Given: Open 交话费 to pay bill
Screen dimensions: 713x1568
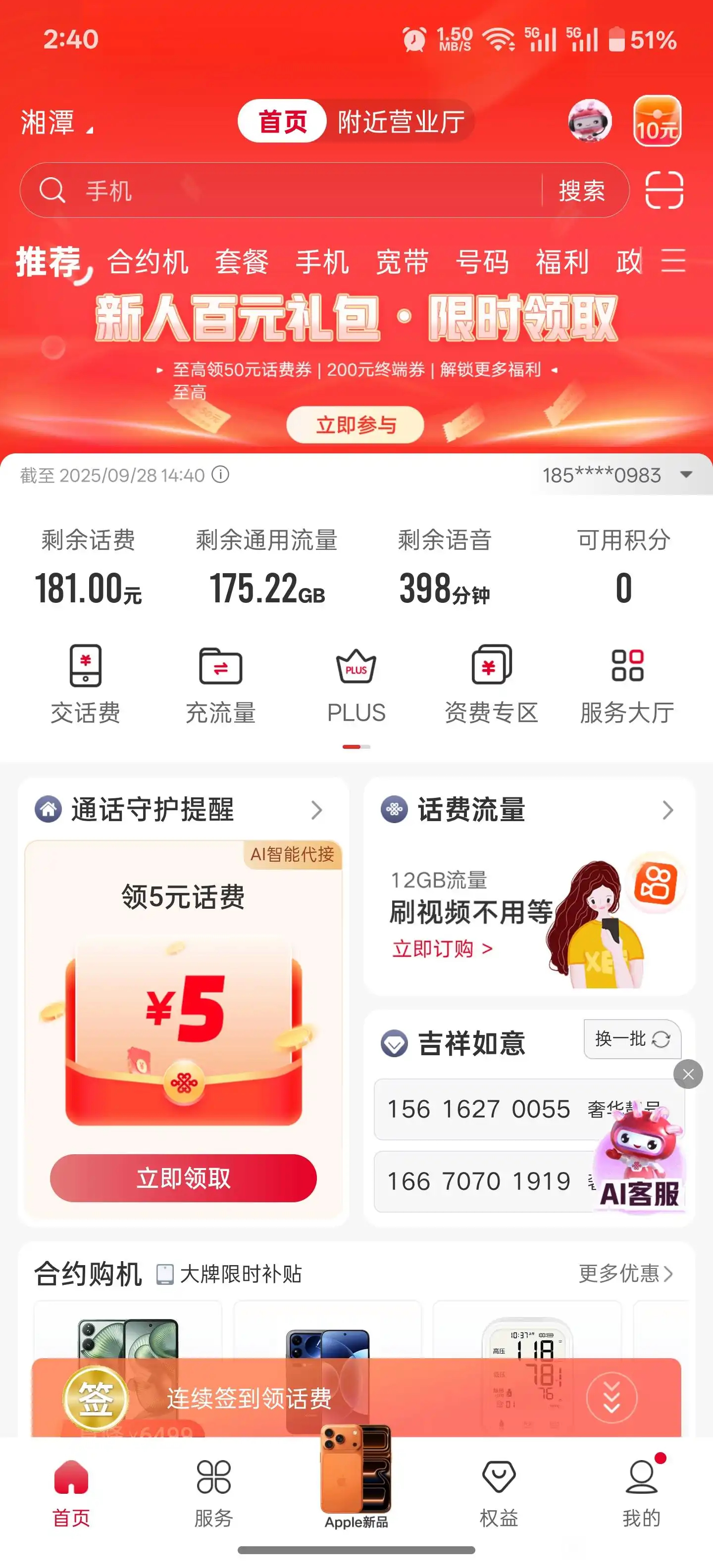Looking at the screenshot, I should point(85,686).
